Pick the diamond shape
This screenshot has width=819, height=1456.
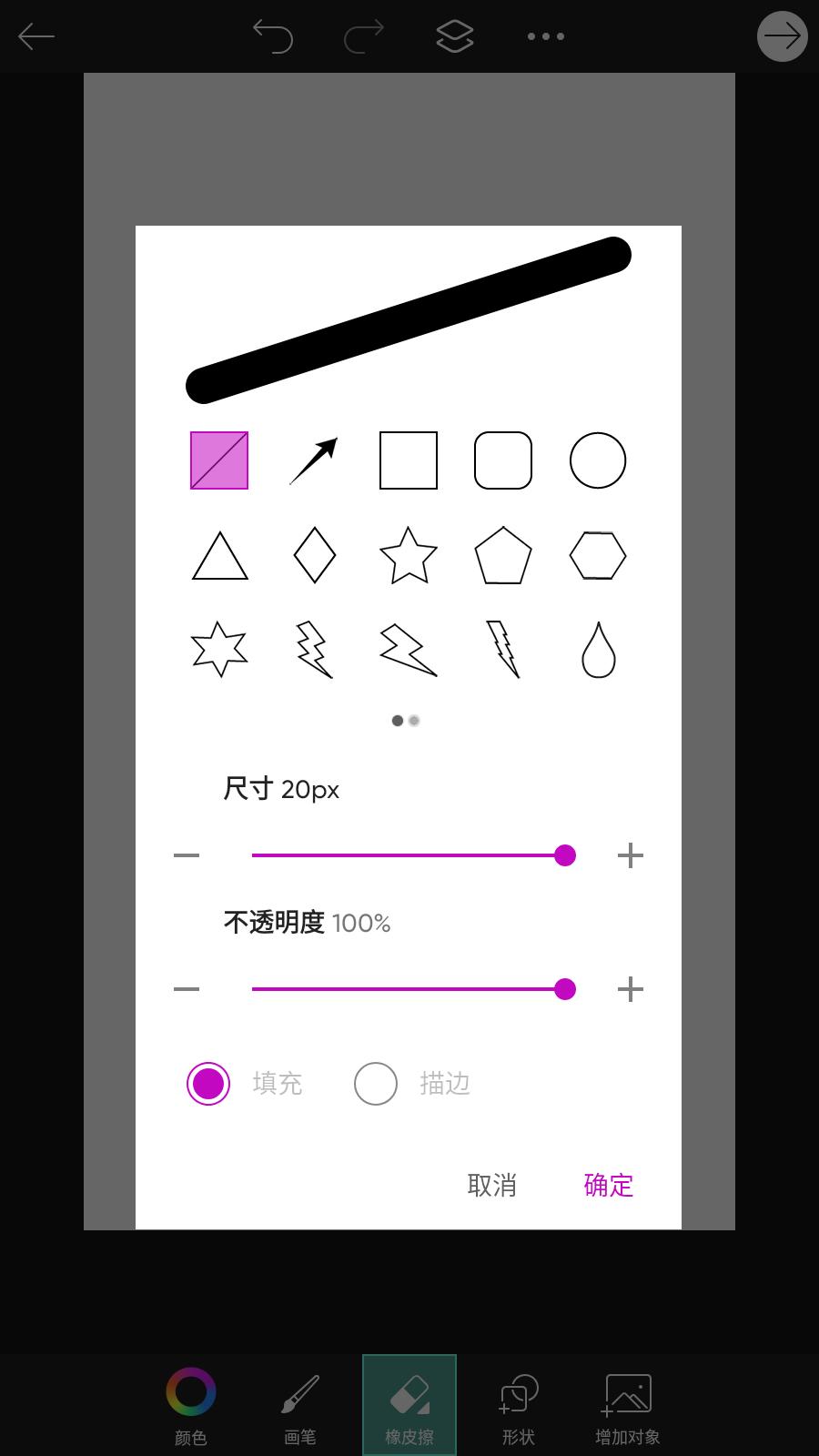point(315,555)
